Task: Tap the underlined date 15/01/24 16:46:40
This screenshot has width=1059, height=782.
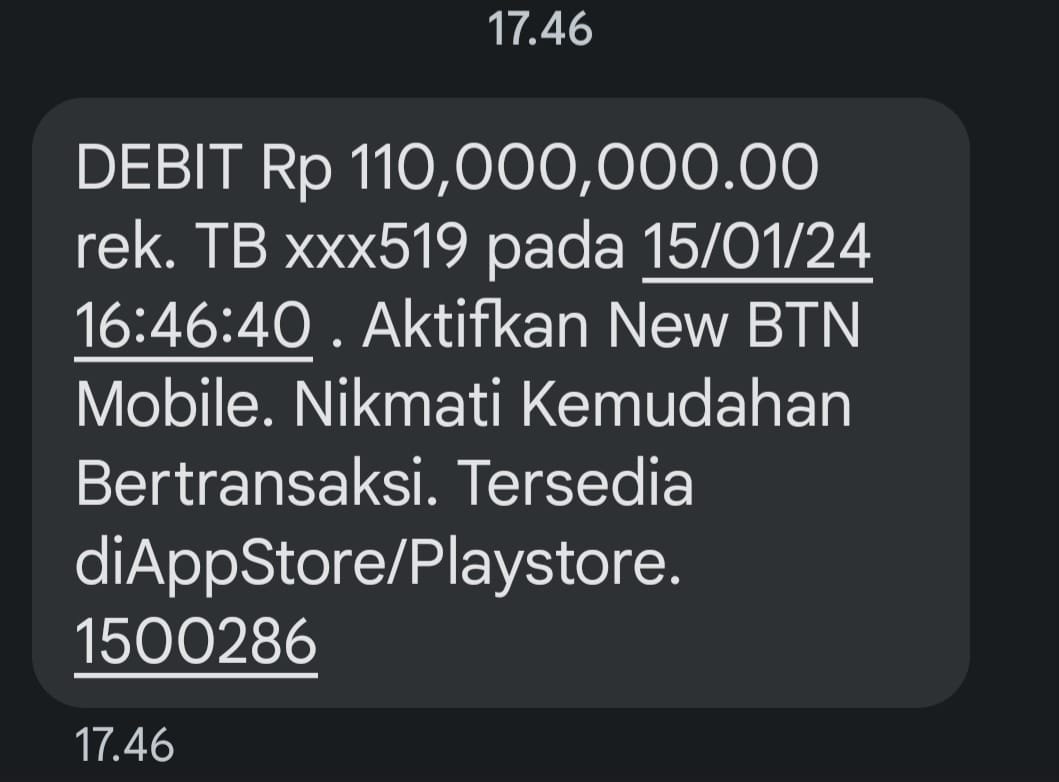Action: (755, 251)
